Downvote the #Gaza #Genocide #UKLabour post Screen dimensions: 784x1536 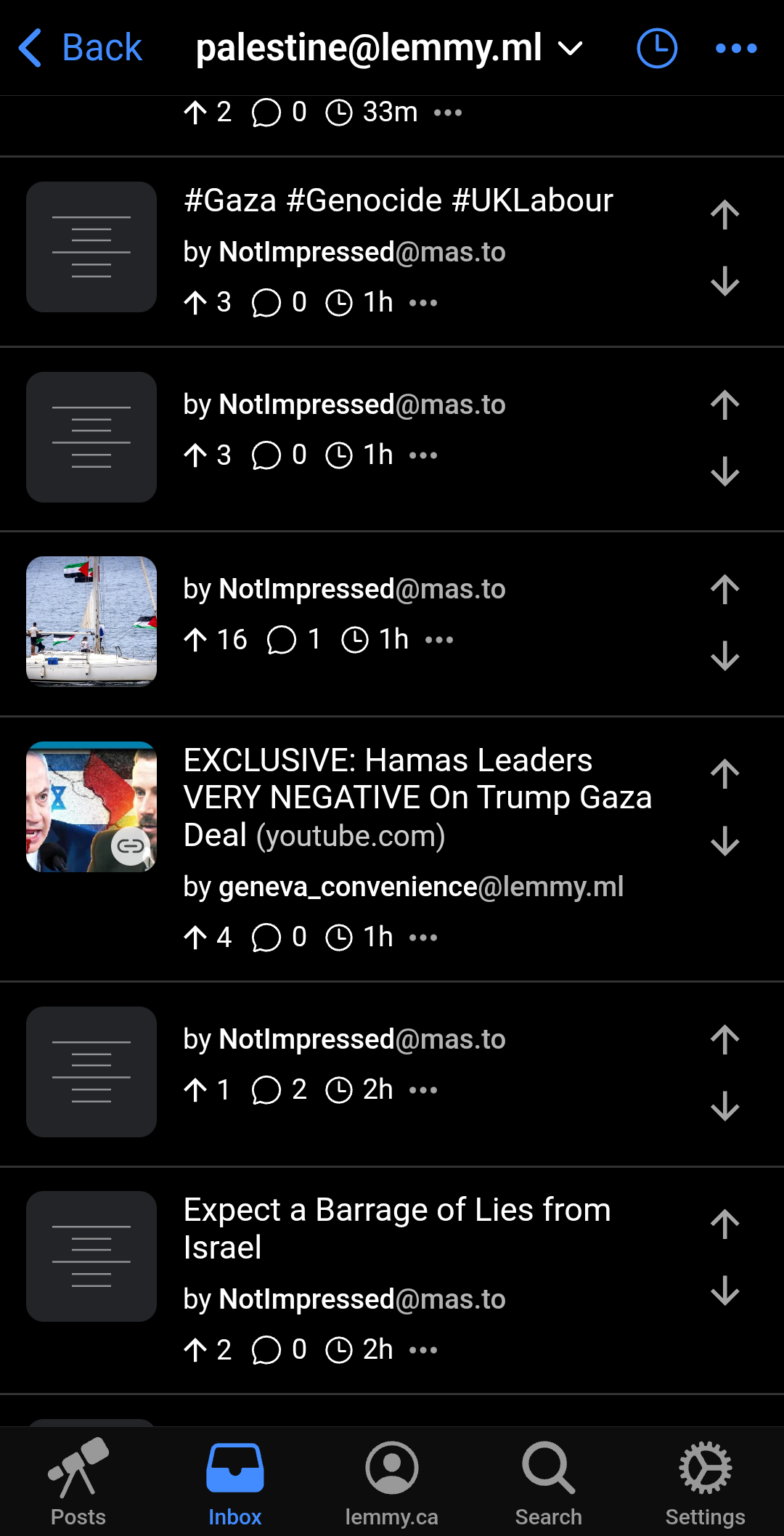point(724,281)
